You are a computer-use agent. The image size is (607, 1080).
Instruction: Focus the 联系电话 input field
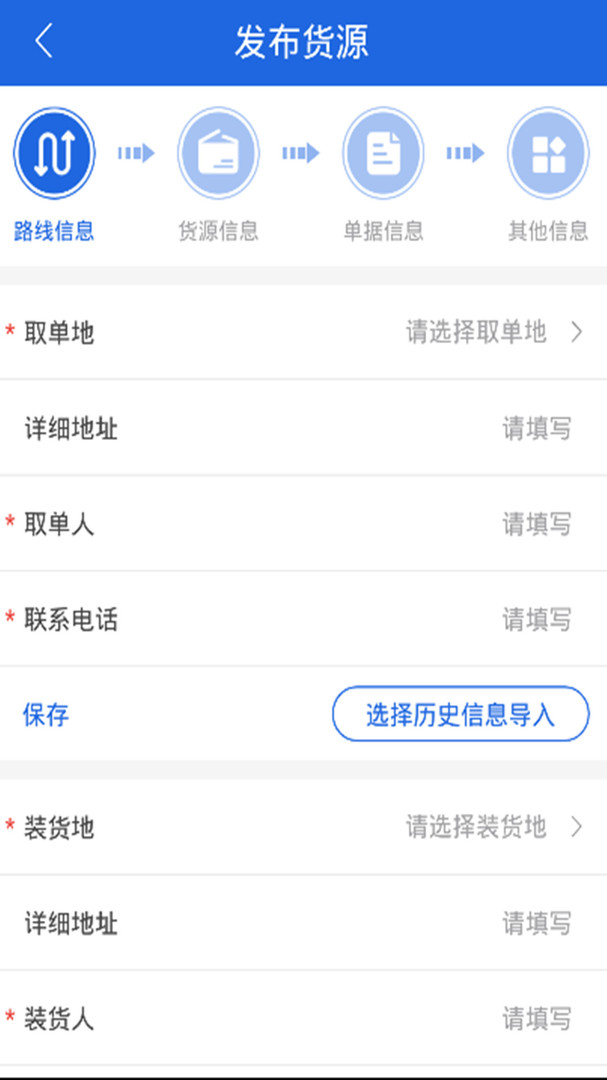pos(303,619)
